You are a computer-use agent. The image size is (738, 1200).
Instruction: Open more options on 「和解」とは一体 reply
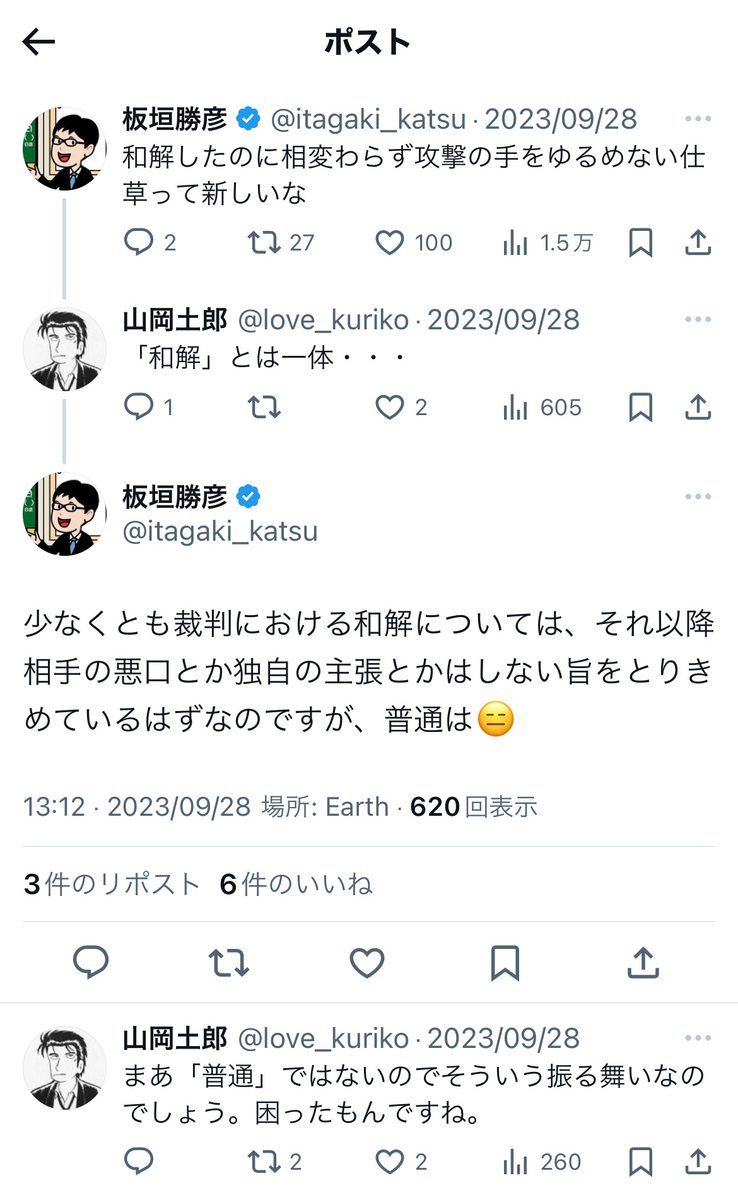click(x=698, y=320)
